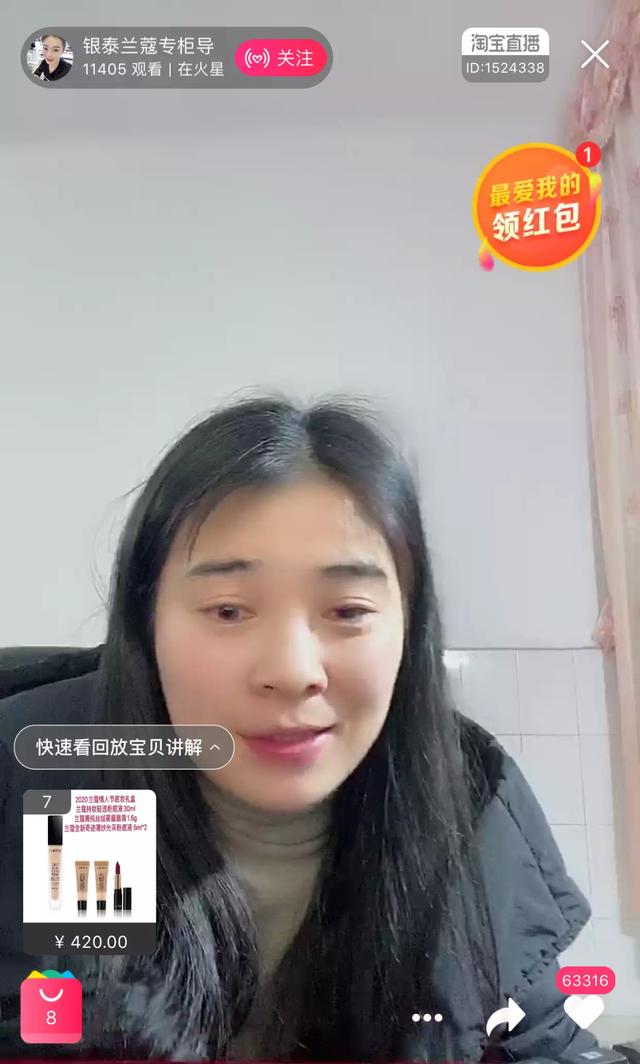Open the shopping bag product list

coord(51,1010)
